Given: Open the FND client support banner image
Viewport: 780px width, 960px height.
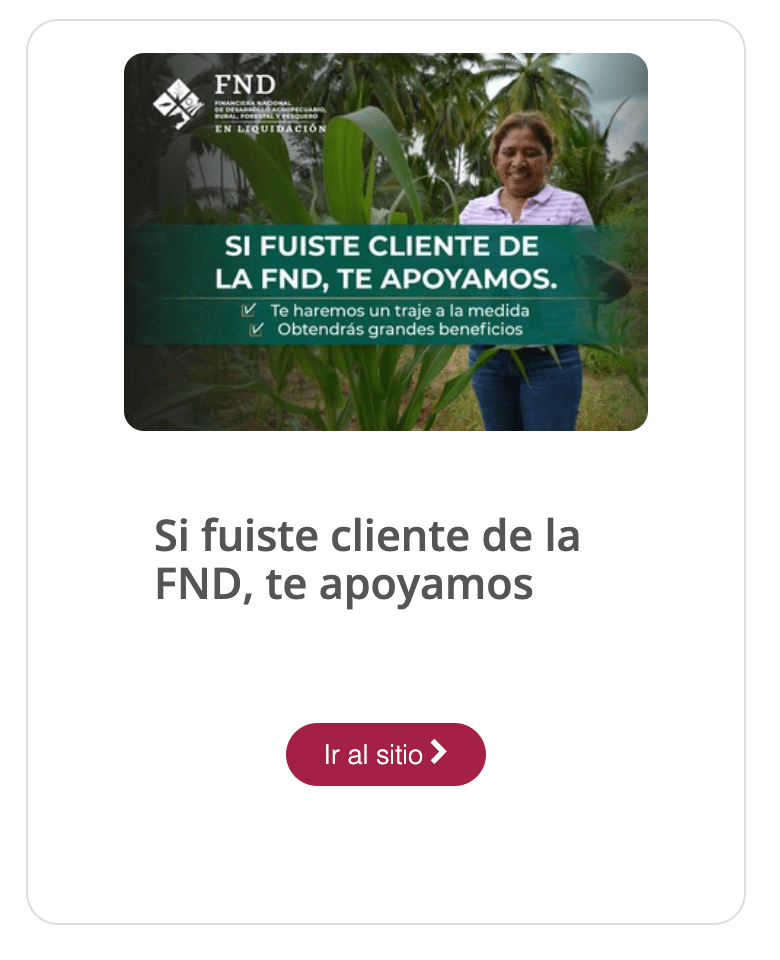Looking at the screenshot, I should point(385,242).
